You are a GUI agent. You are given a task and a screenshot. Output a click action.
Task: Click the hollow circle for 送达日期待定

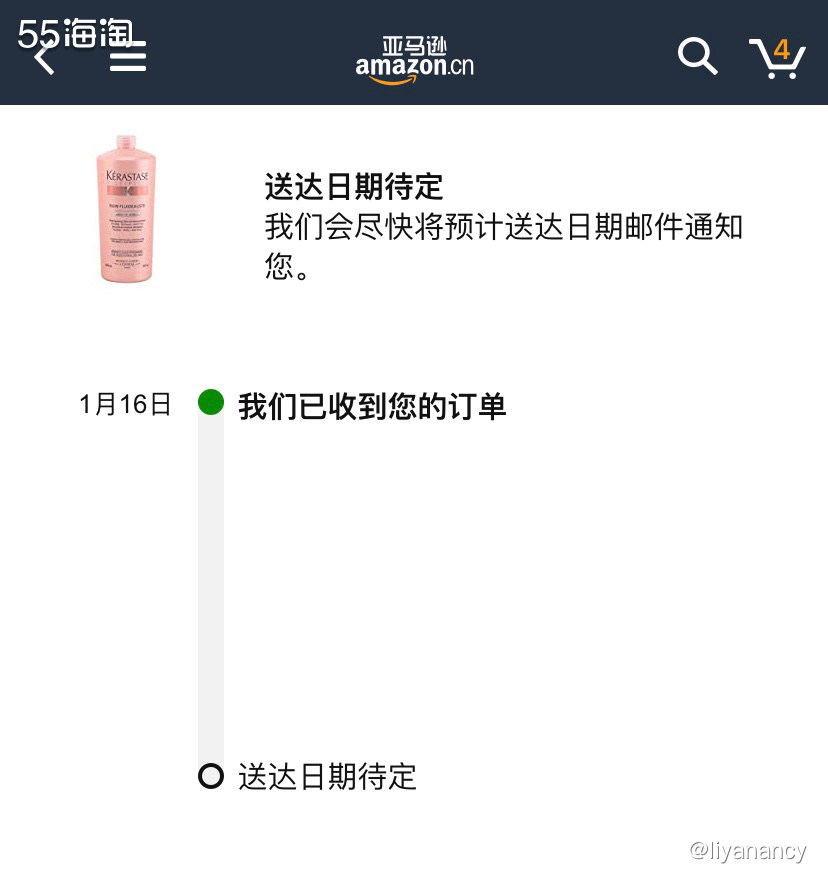[x=209, y=777]
